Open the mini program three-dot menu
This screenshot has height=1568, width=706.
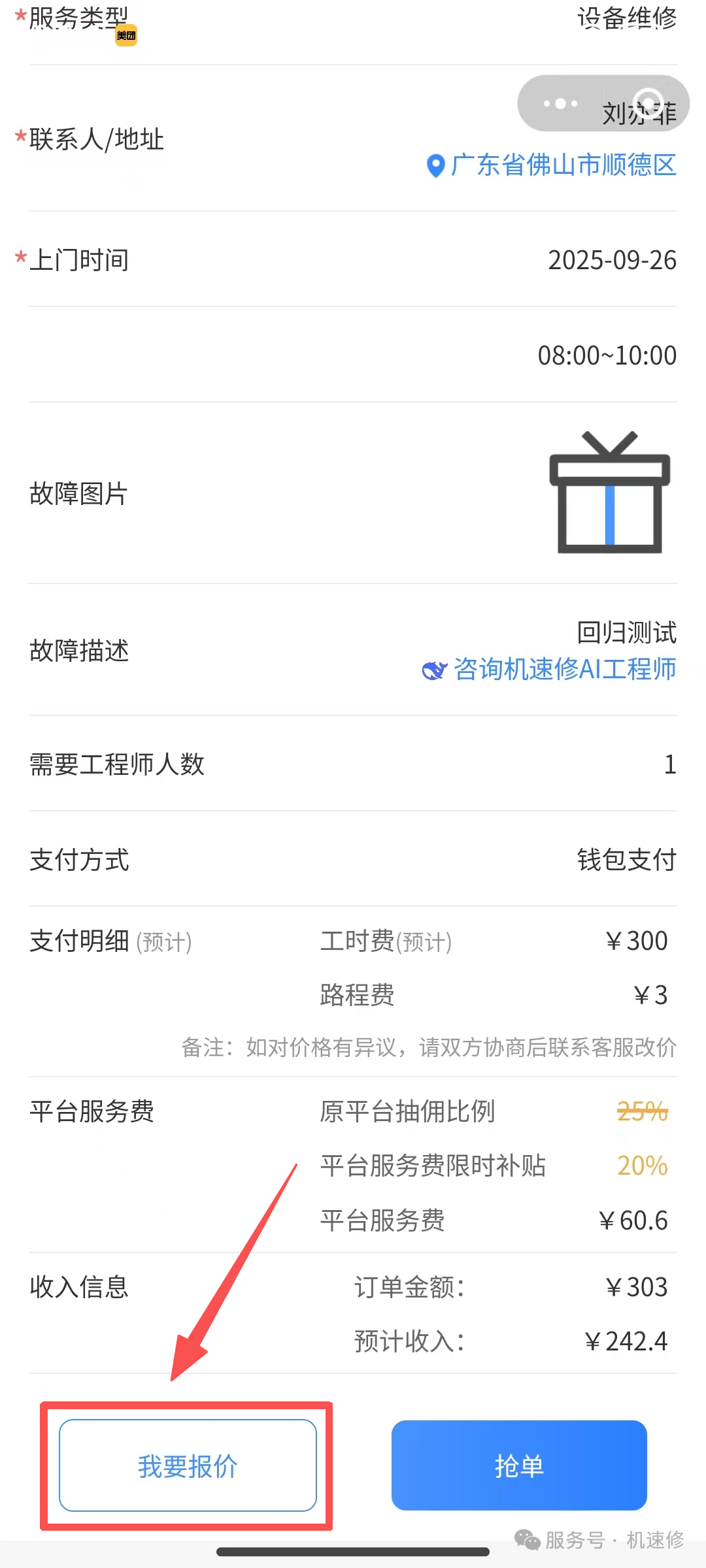click(x=560, y=103)
